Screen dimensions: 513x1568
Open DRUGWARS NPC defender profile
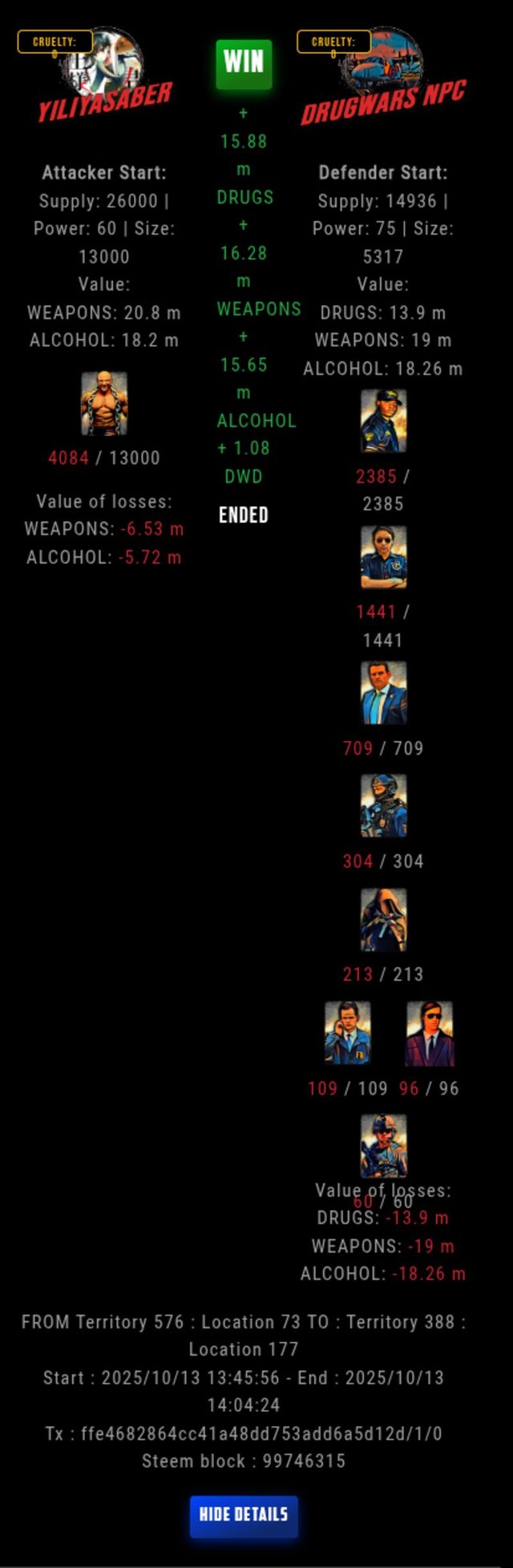(383, 101)
